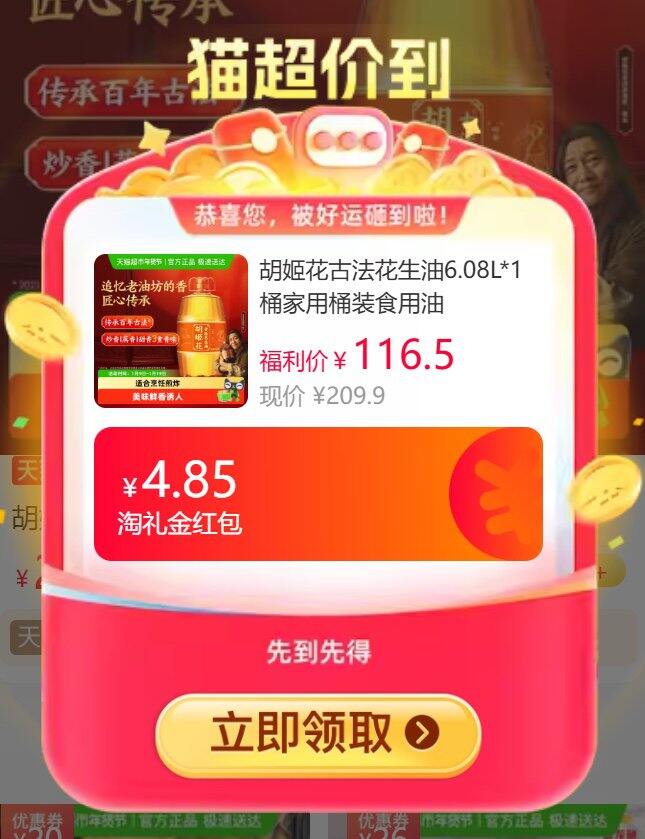Select the ¥4.85 淘礼金红包 coupon
The height and width of the screenshot is (839, 645).
(x=318, y=494)
